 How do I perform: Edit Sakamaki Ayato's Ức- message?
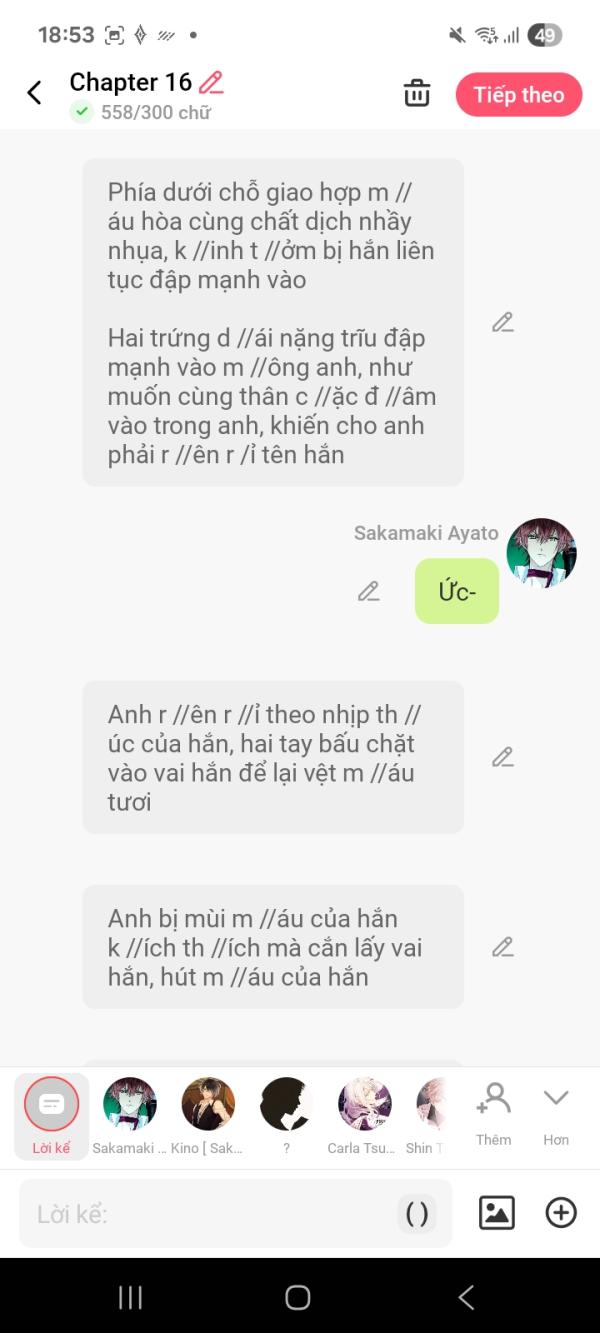coord(368,591)
